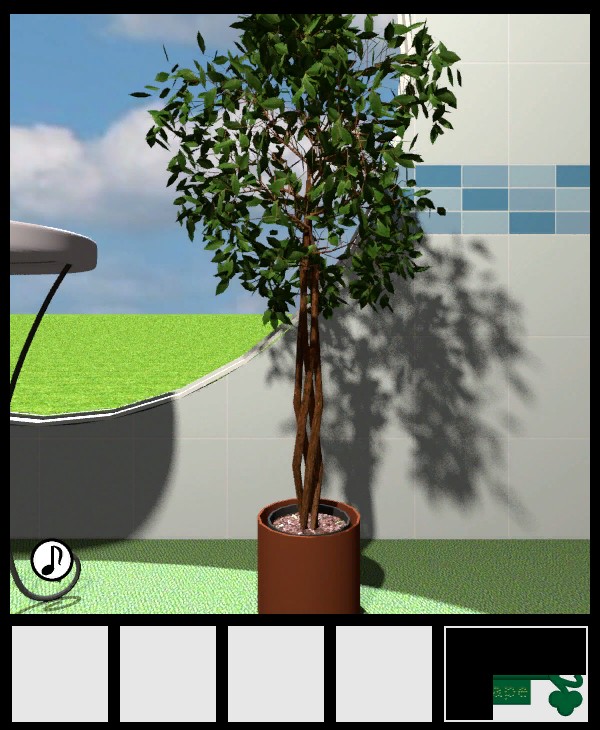The width and height of the screenshot is (600, 730).
Task: Toggle the music note sound button
Action: pyautogui.click(x=51, y=560)
